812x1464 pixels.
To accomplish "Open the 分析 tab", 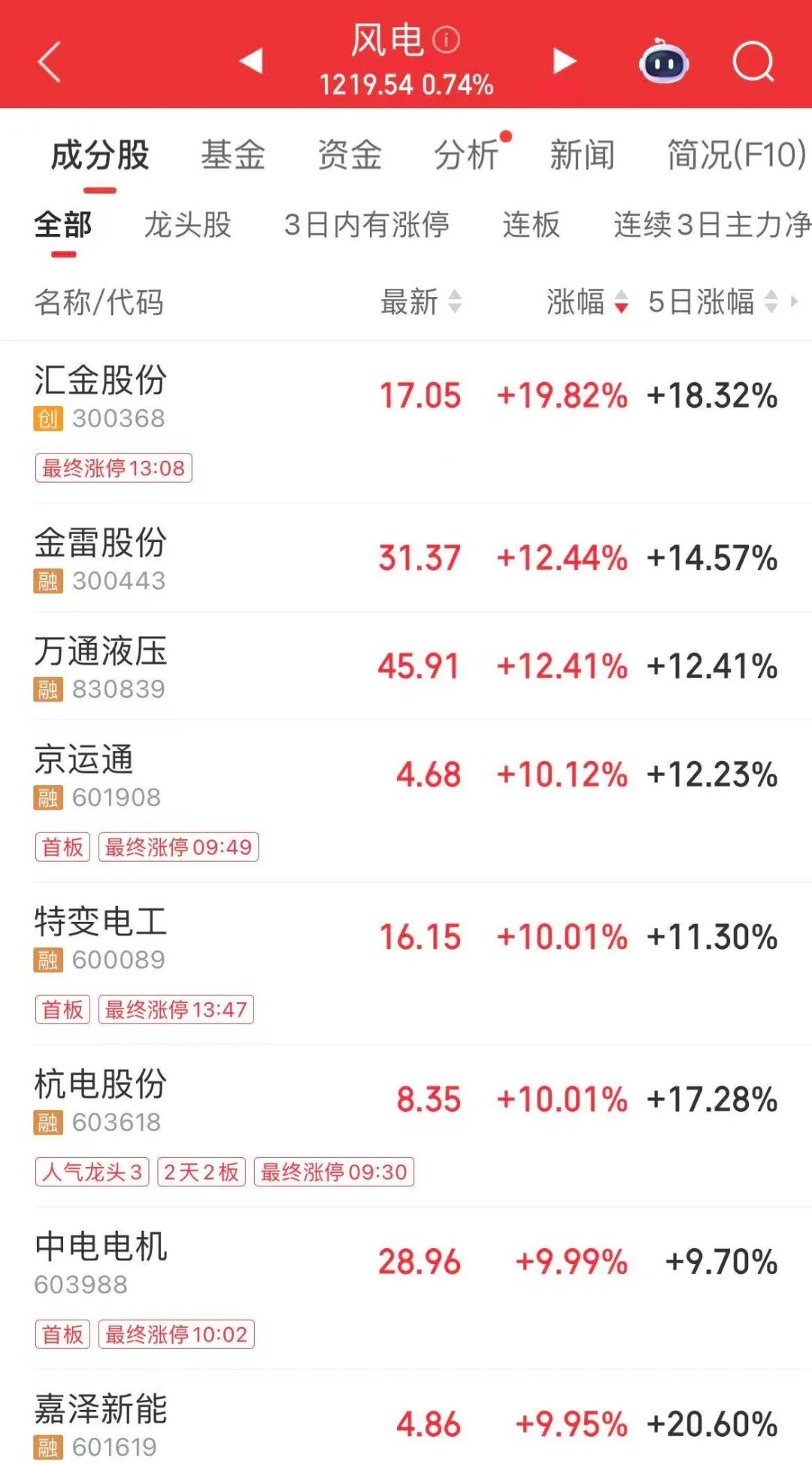I will pos(466,155).
